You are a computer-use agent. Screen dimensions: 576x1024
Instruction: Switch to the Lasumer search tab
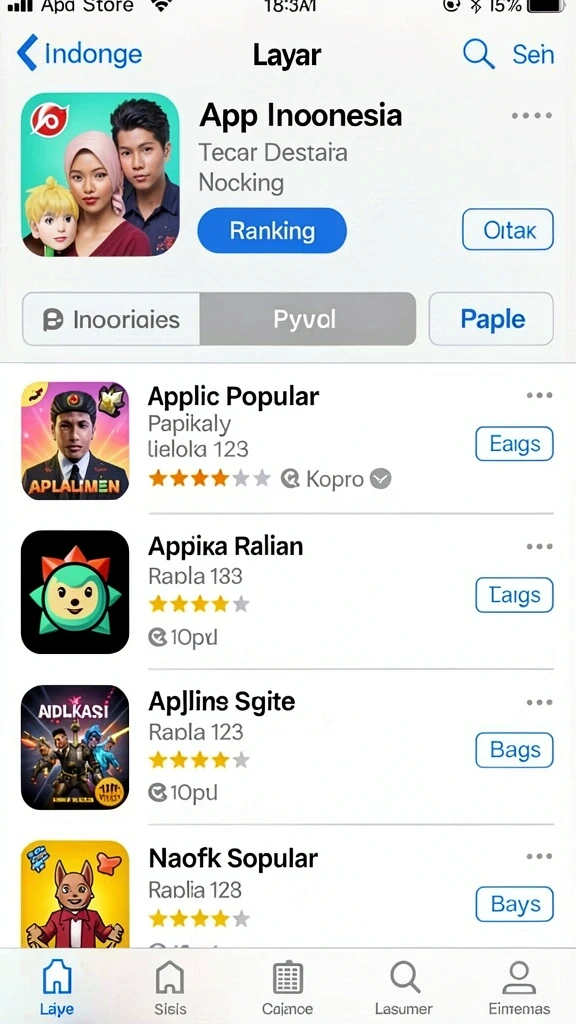tap(404, 988)
